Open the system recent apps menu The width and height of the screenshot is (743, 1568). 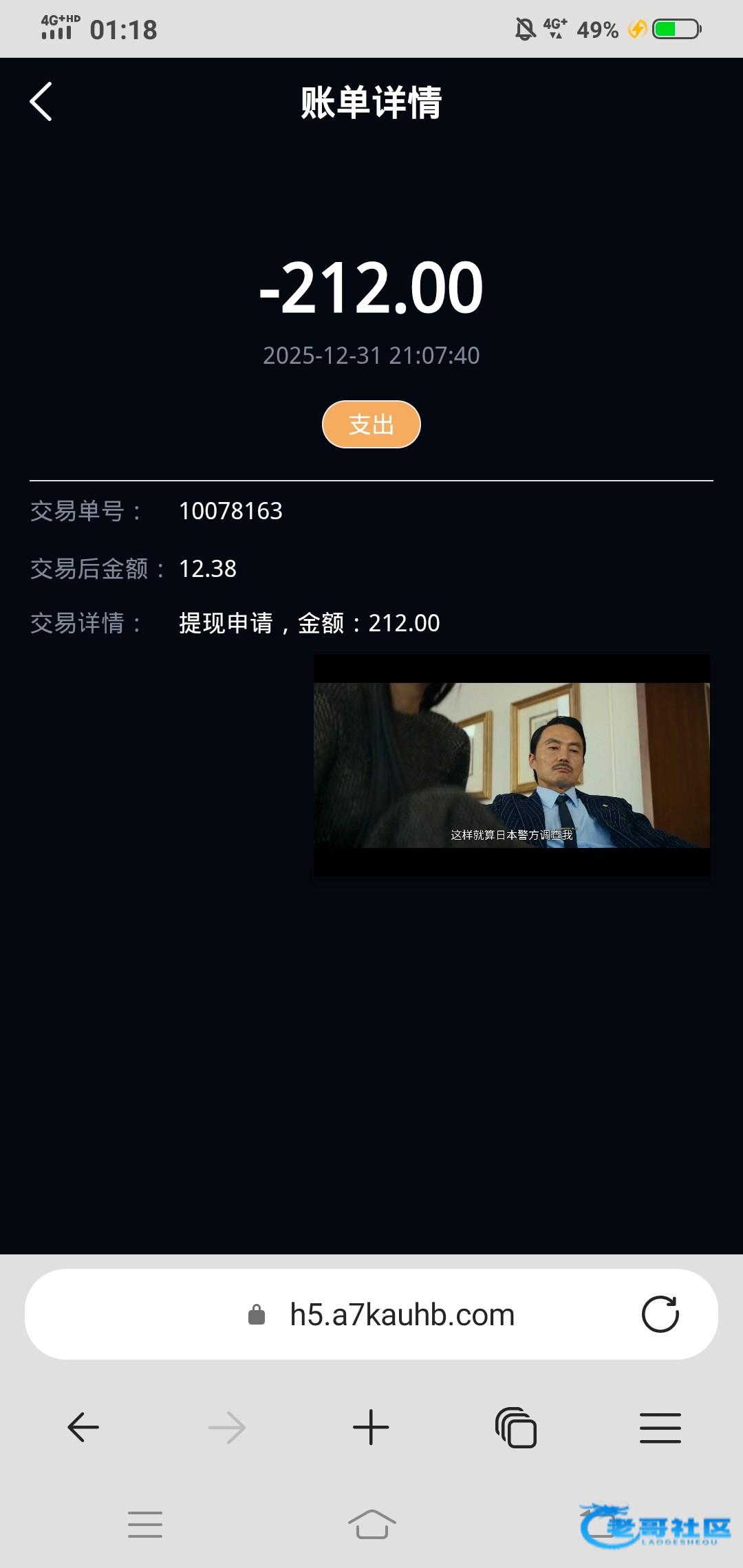coord(145,1525)
